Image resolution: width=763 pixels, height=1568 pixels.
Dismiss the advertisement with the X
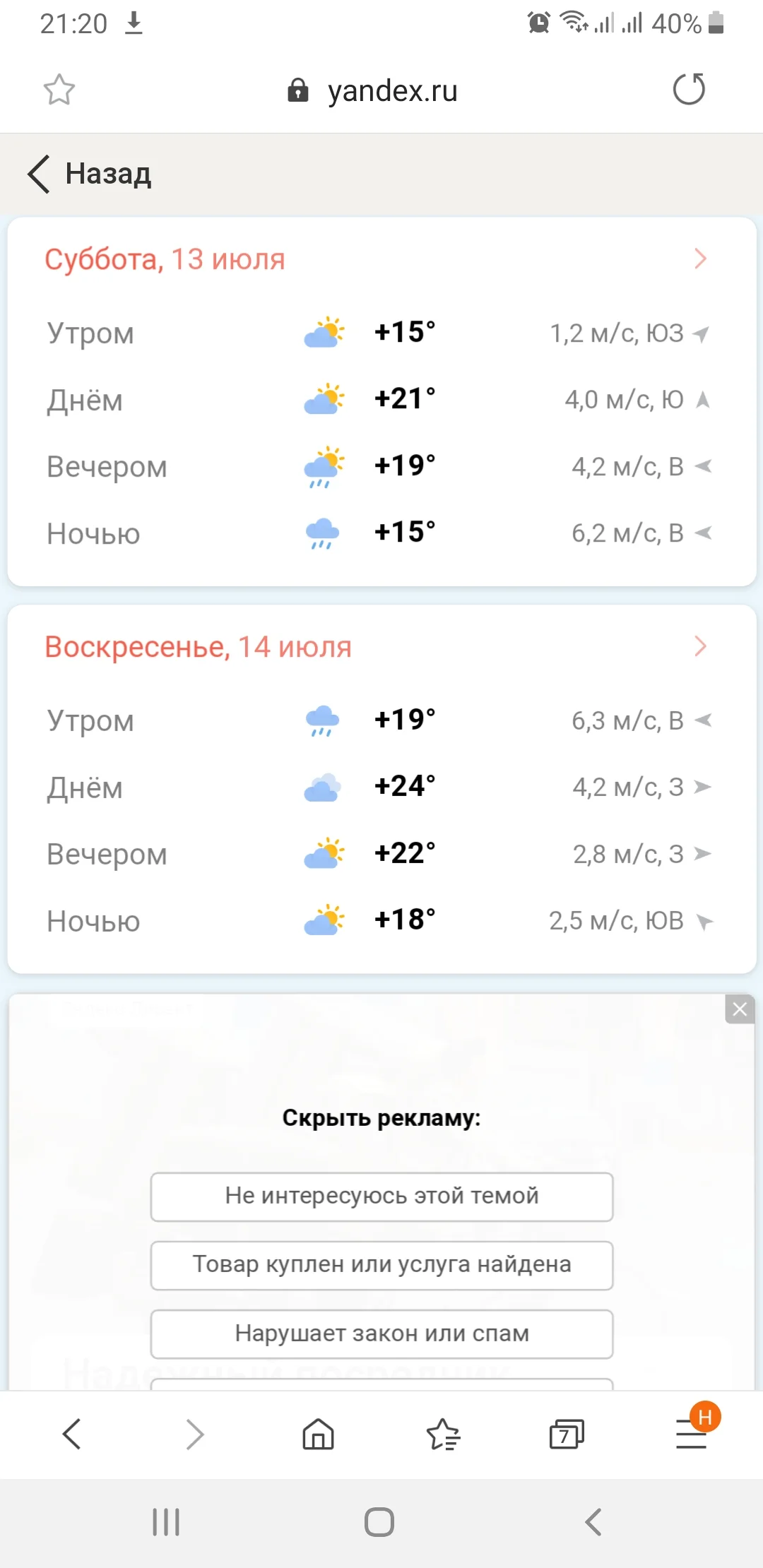740,1009
